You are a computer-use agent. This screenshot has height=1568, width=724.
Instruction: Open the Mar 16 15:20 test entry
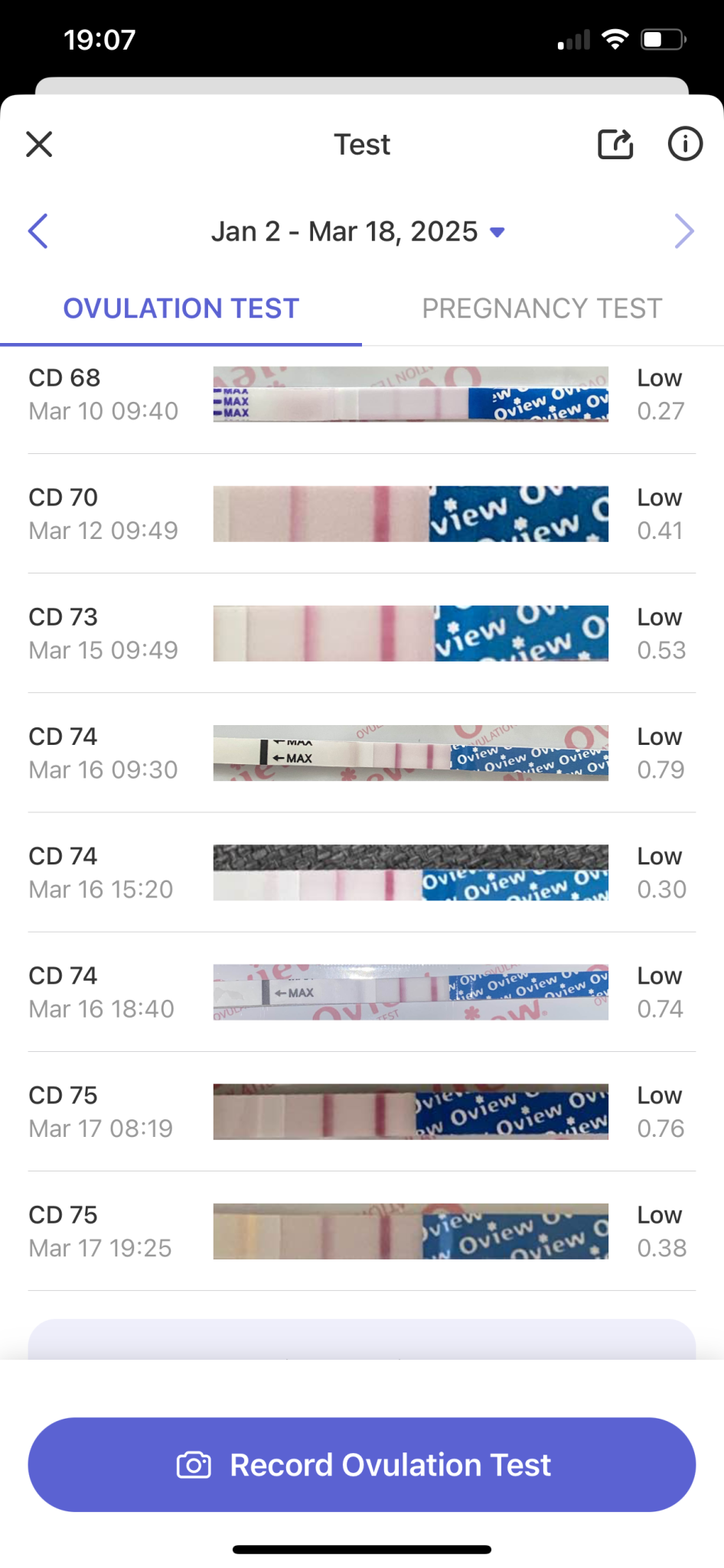pyautogui.click(x=361, y=872)
